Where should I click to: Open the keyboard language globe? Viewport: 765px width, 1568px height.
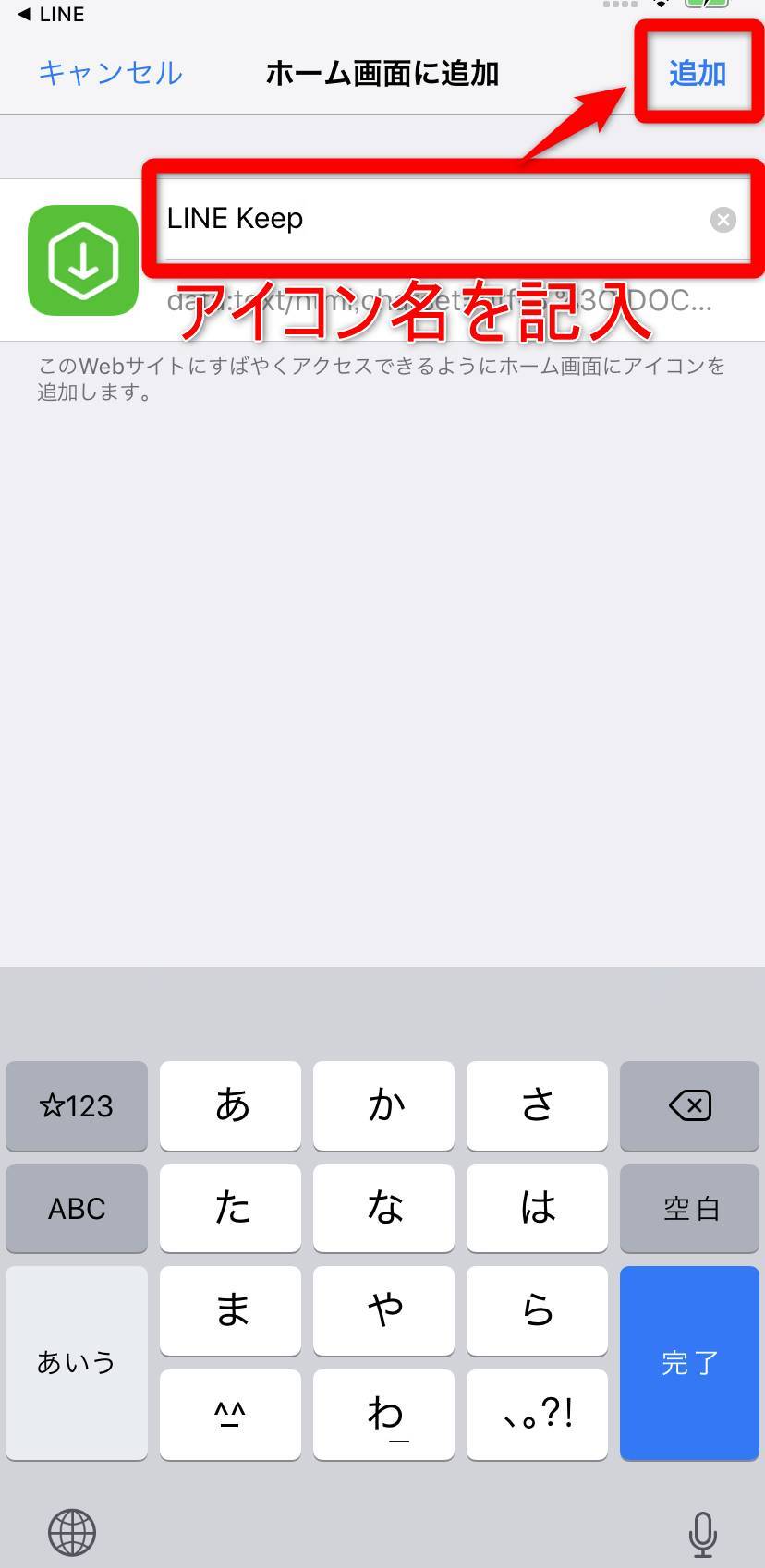[72, 1533]
